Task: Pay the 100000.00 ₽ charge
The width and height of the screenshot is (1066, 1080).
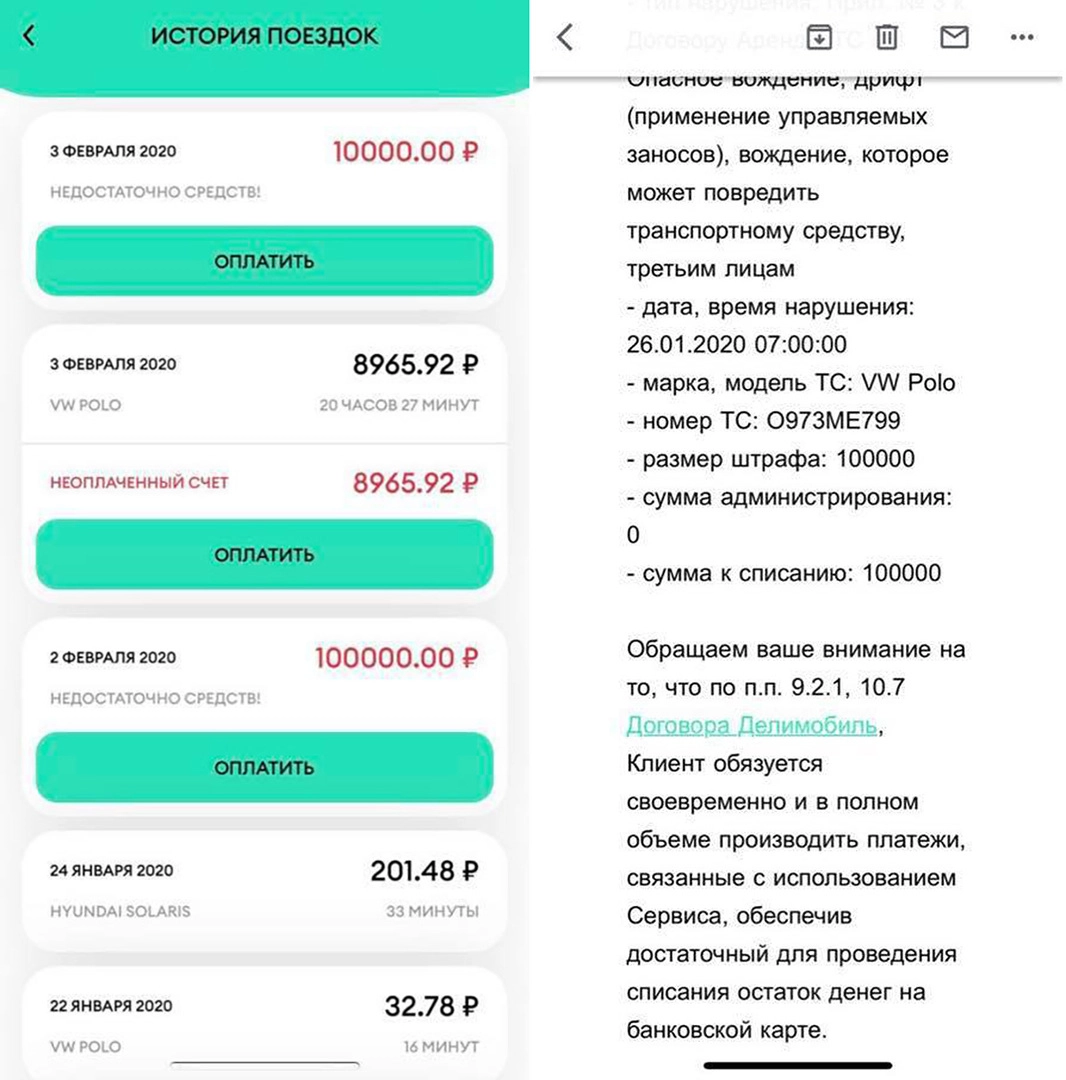Action: click(x=264, y=767)
